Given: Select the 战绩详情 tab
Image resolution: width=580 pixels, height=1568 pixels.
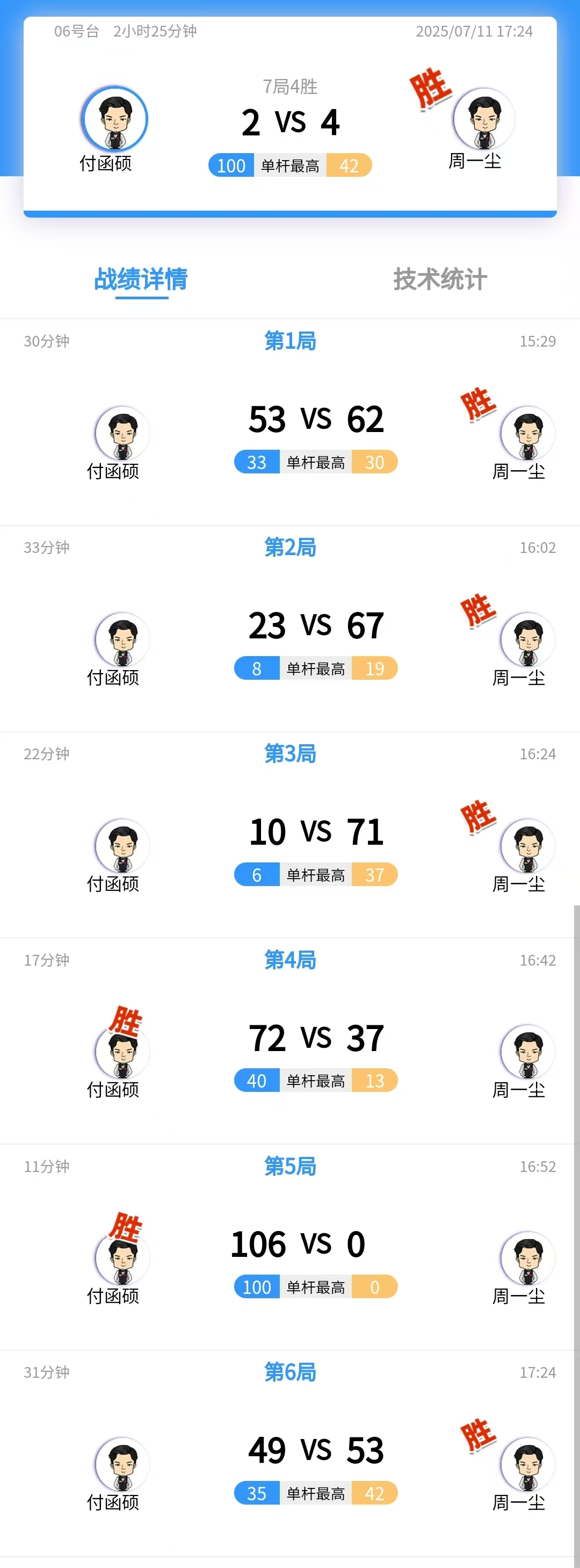Looking at the screenshot, I should coord(141,279).
